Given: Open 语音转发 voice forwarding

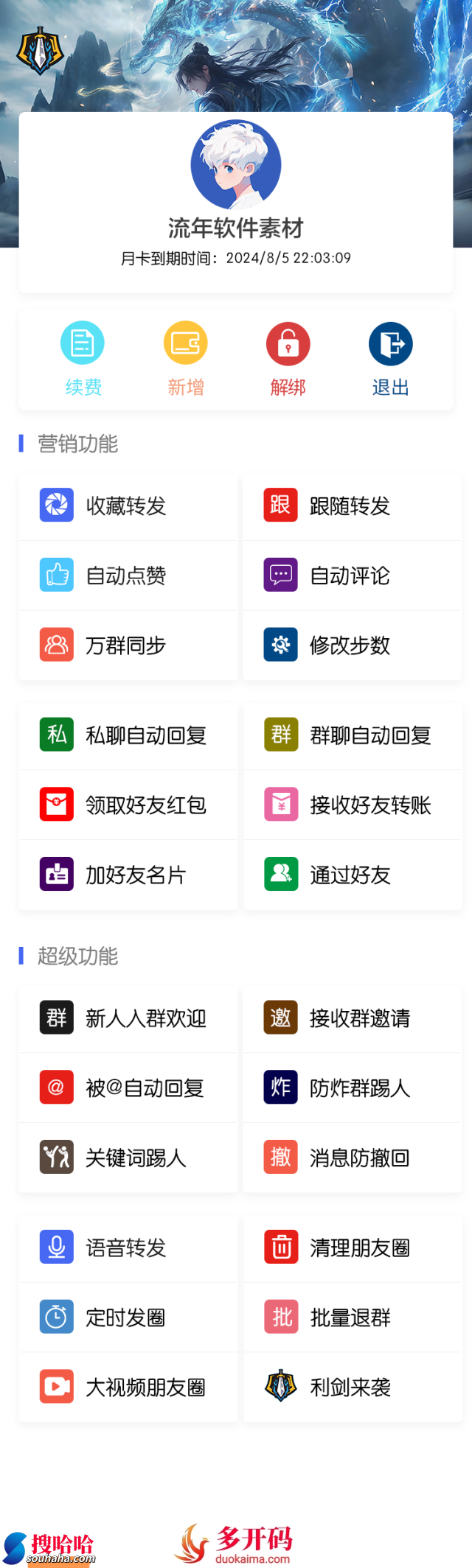Looking at the screenshot, I should [x=127, y=1247].
